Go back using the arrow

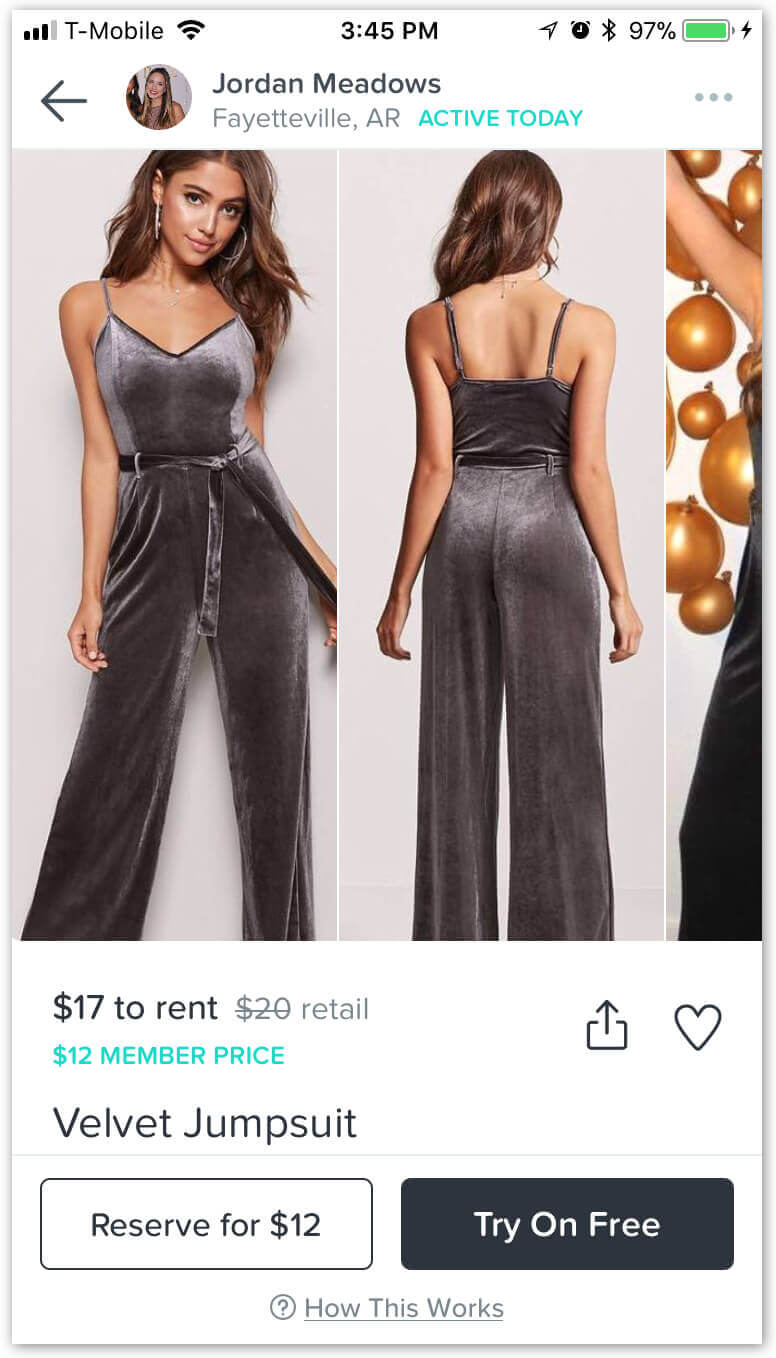tap(63, 100)
